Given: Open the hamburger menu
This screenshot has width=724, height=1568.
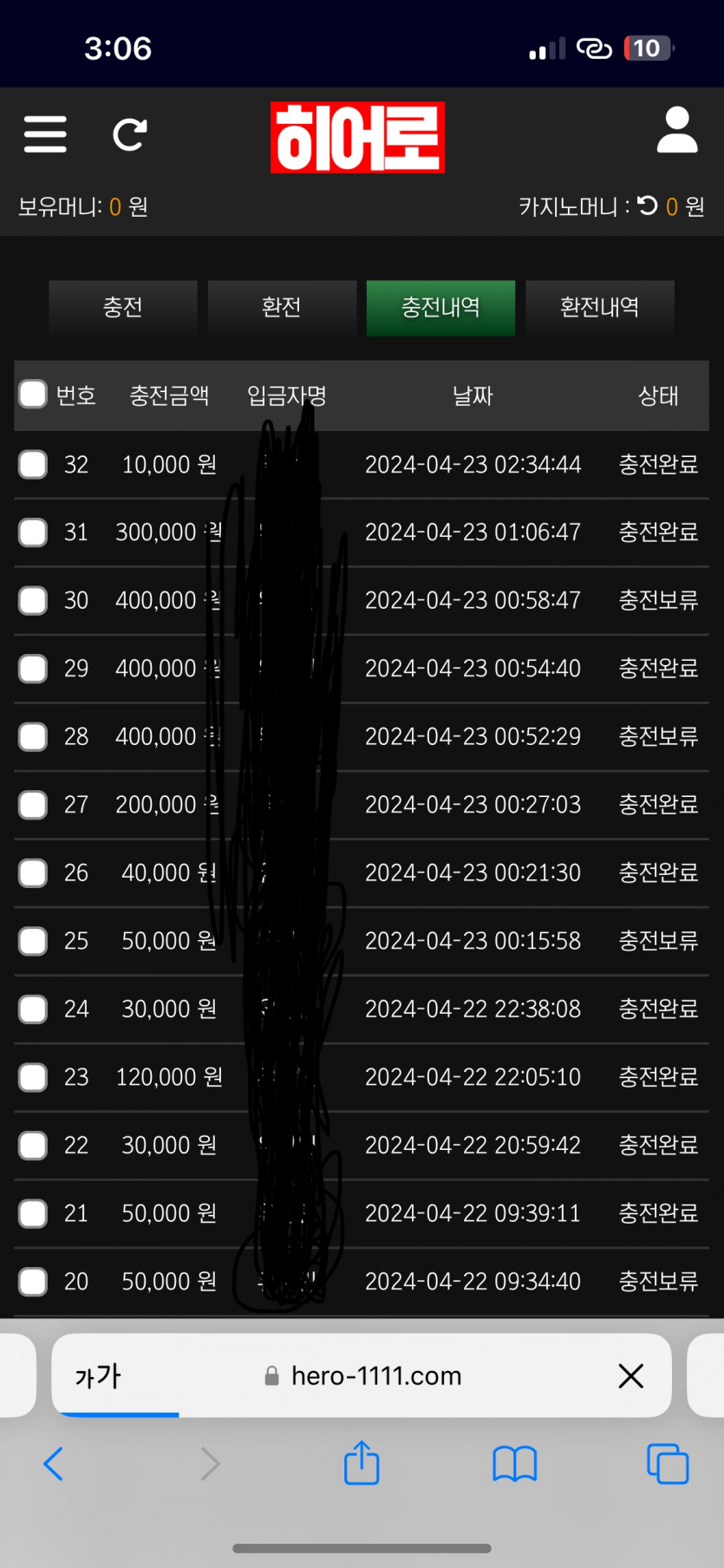Looking at the screenshot, I should tap(45, 134).
